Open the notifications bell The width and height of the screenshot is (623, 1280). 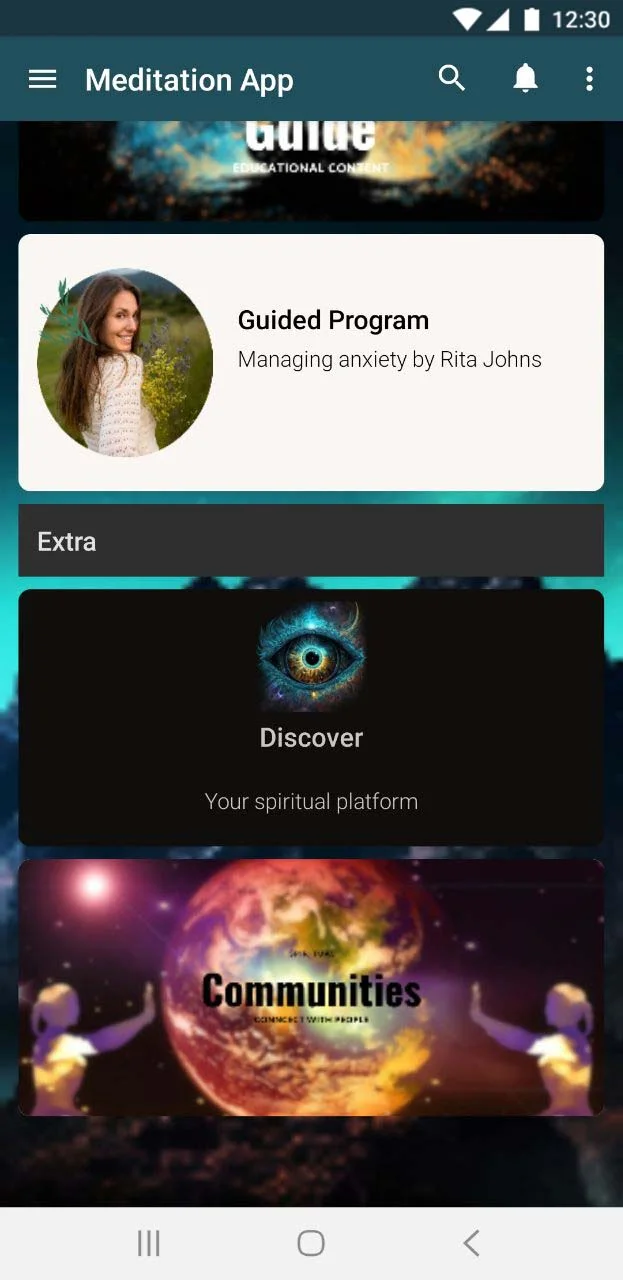tap(525, 79)
